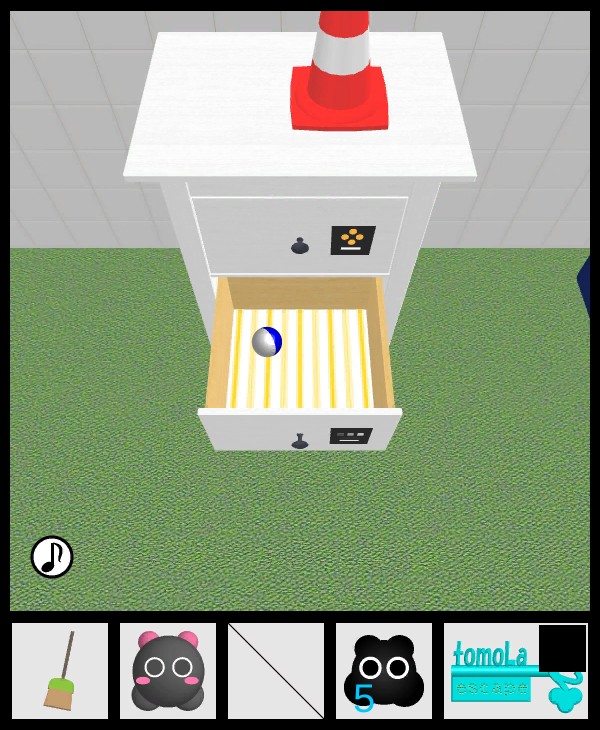Open the upper drawer by its knob
600x730 pixels.
click(x=299, y=246)
